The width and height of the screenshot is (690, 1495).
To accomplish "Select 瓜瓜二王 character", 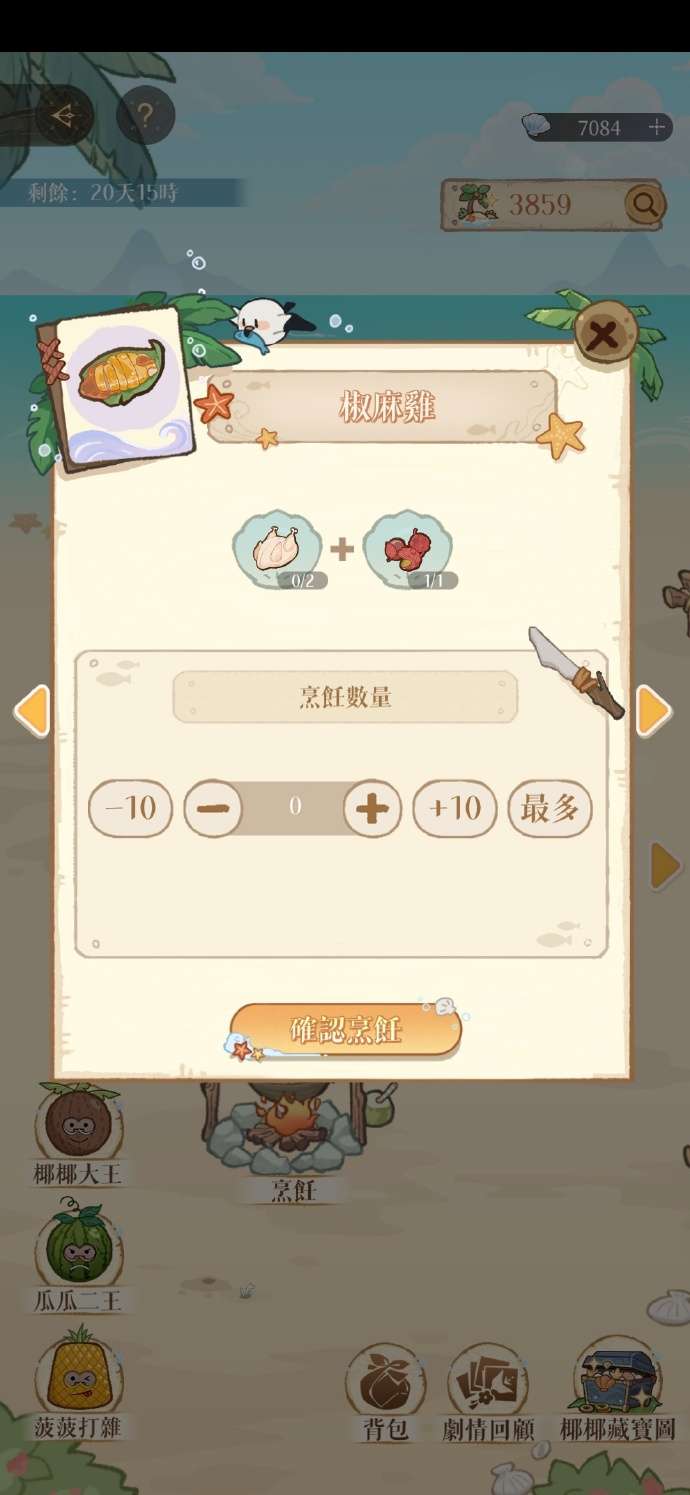I will pos(79,1250).
